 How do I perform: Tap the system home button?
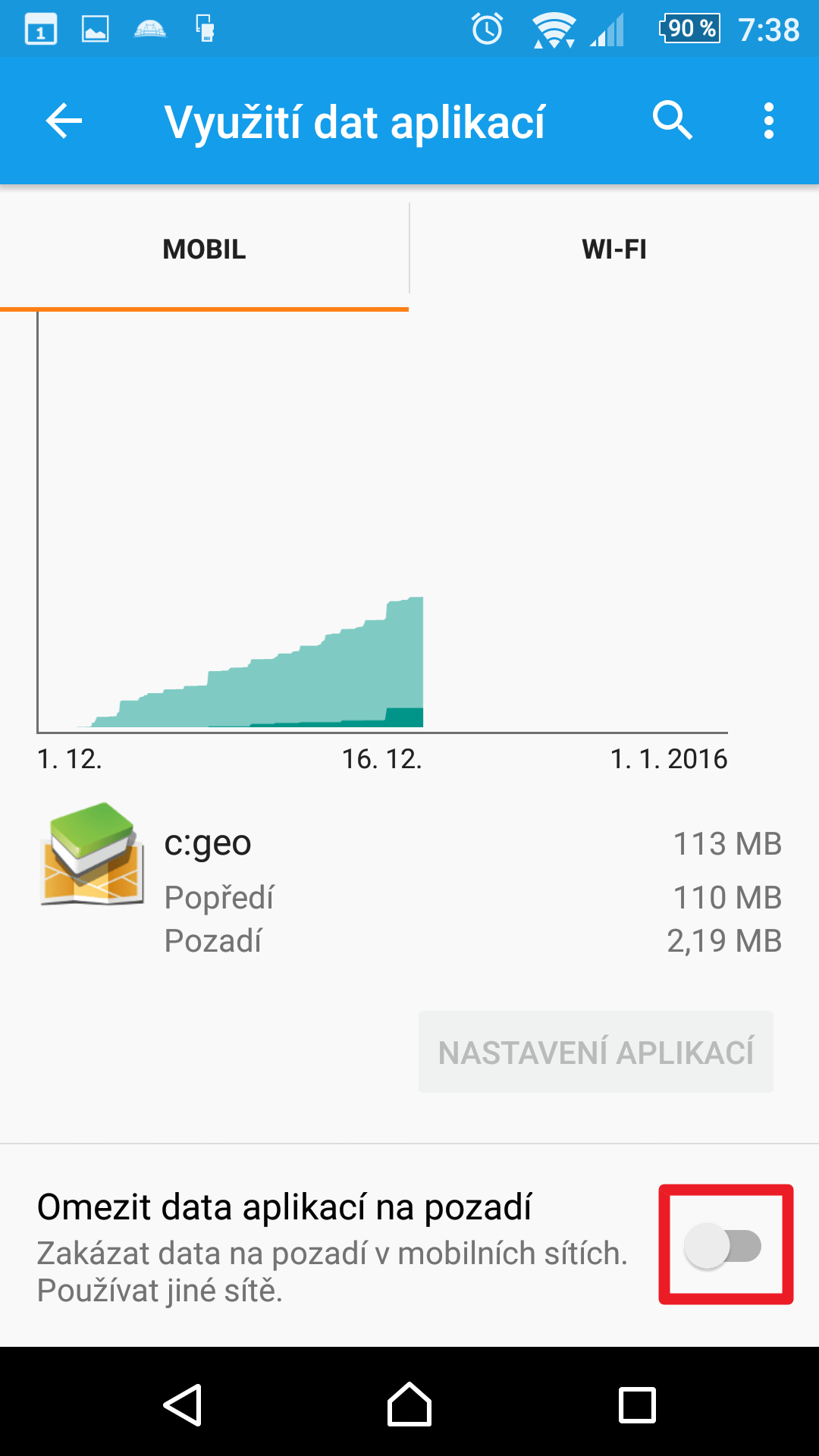(409, 1404)
